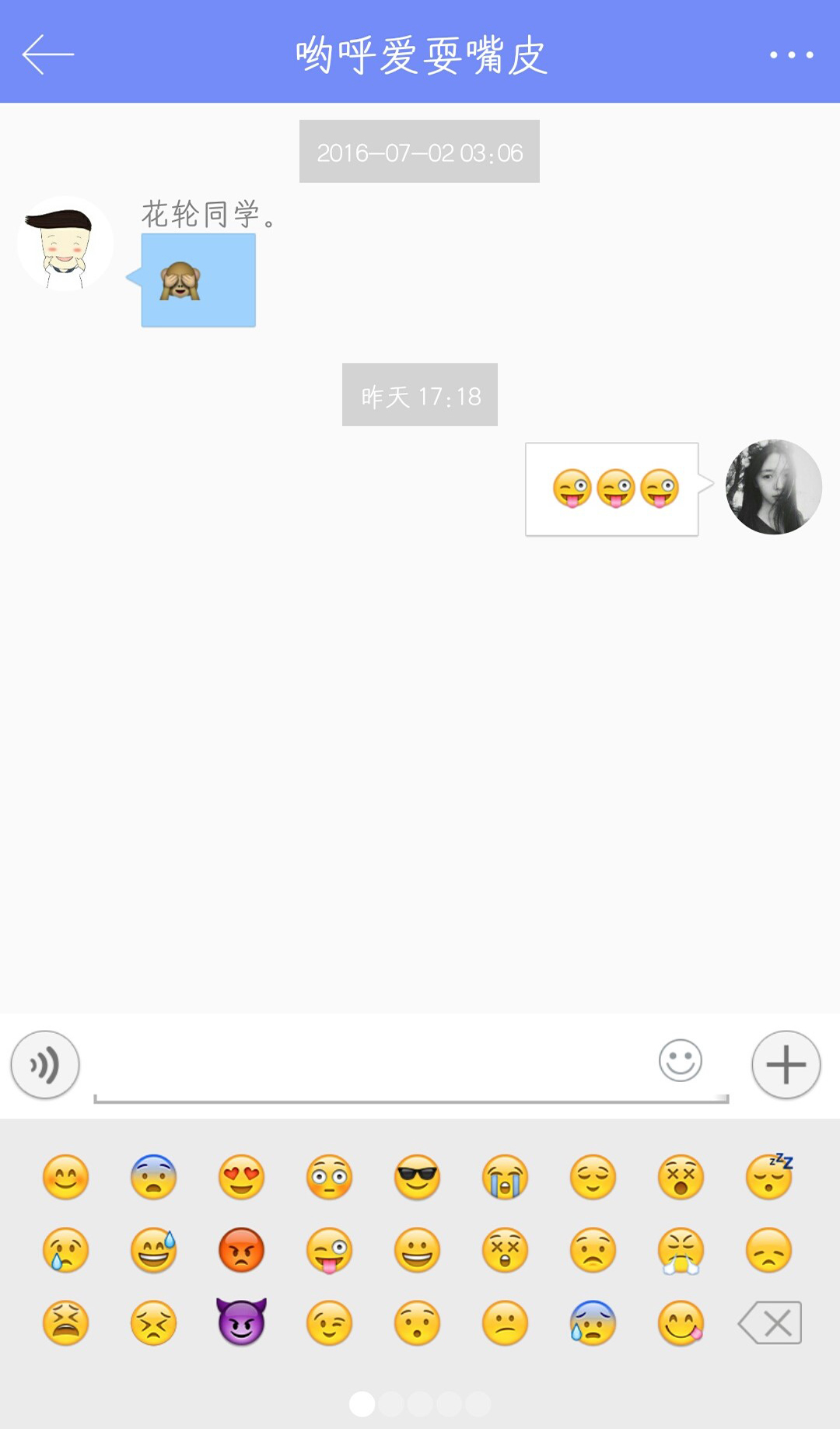840x1429 pixels.
Task: Open 花轮同学's avatar profile
Action: [x=65, y=244]
